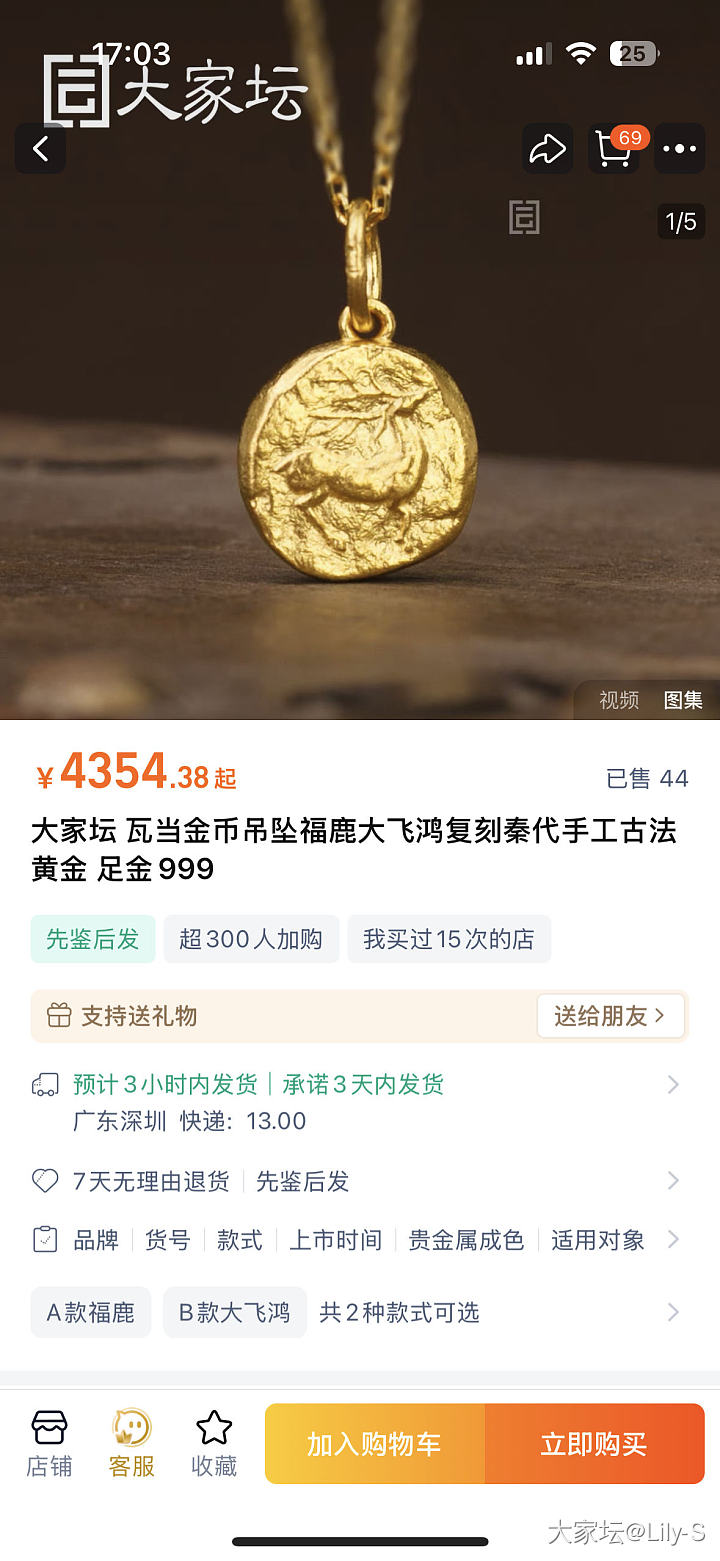The width and height of the screenshot is (720, 1561).
Task: Share this gold pendant listing
Action: (547, 149)
